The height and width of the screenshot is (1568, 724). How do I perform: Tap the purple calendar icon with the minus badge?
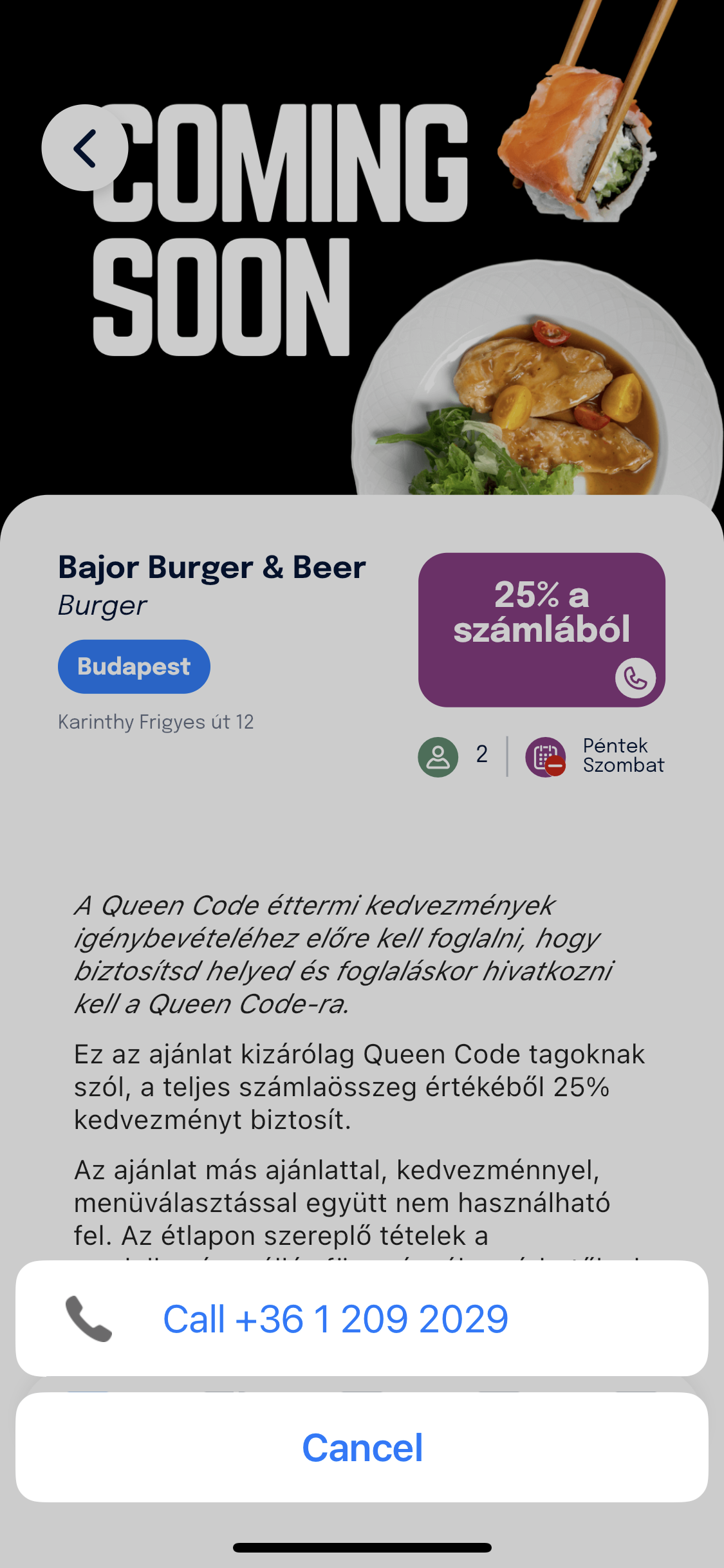tap(544, 755)
